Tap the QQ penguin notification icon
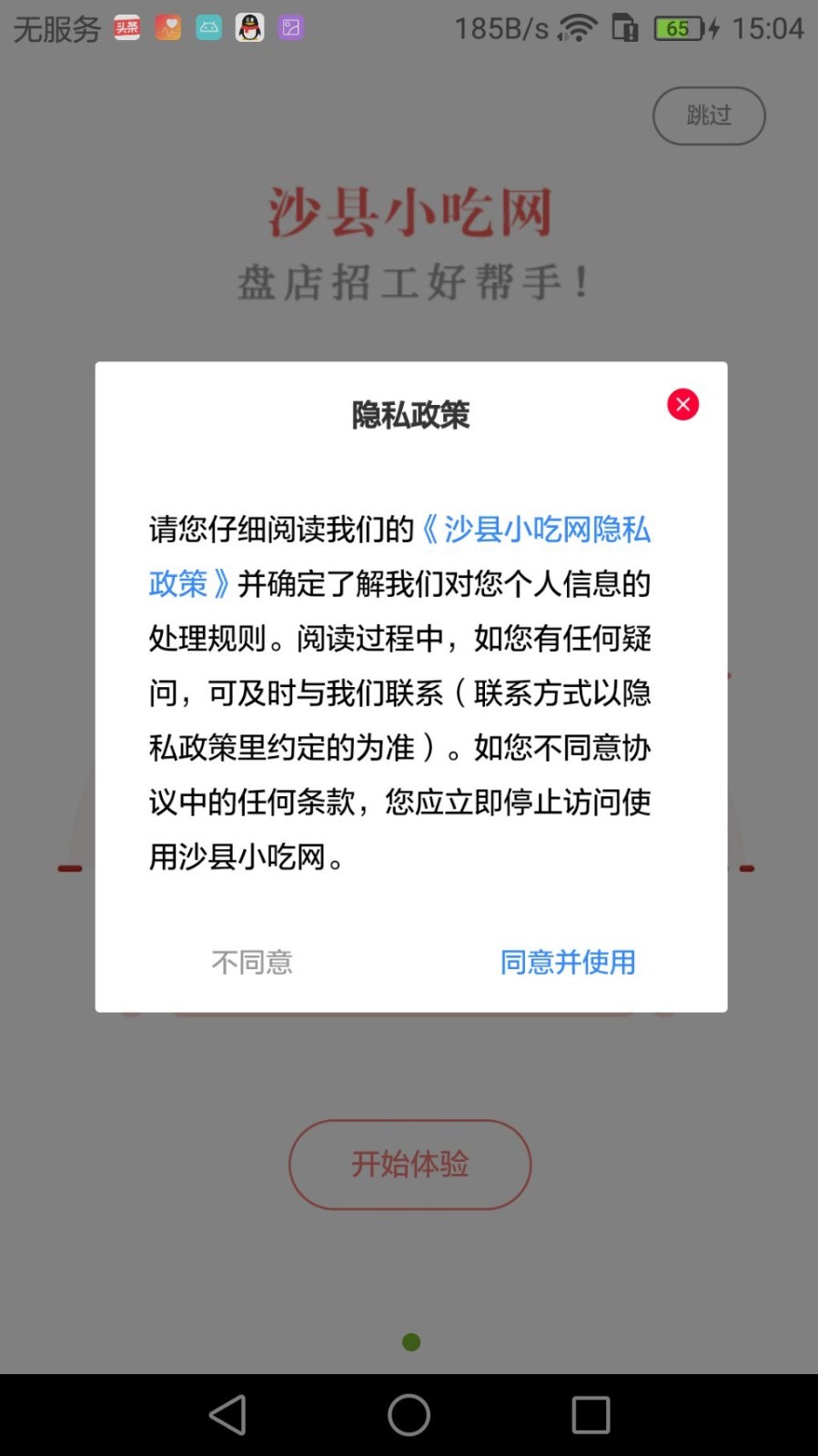The height and width of the screenshot is (1456, 818). tap(249, 27)
